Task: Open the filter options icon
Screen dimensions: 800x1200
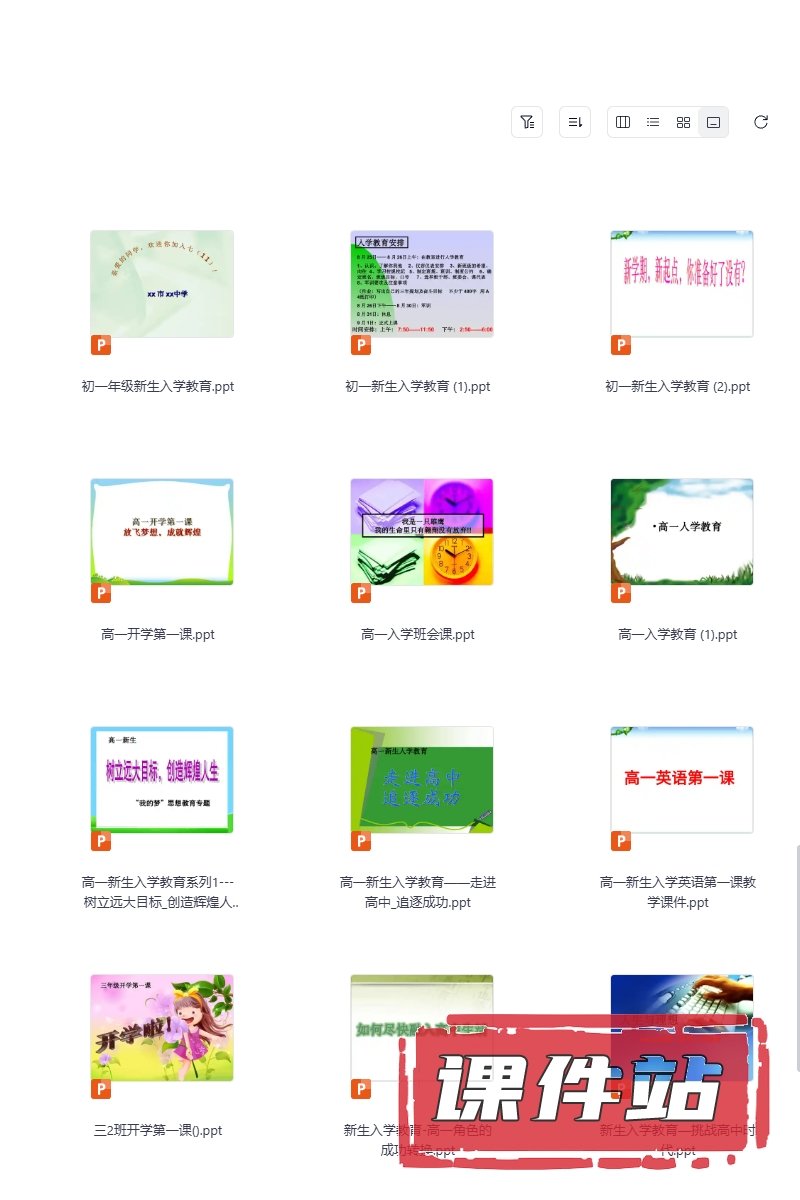Action: [527, 122]
